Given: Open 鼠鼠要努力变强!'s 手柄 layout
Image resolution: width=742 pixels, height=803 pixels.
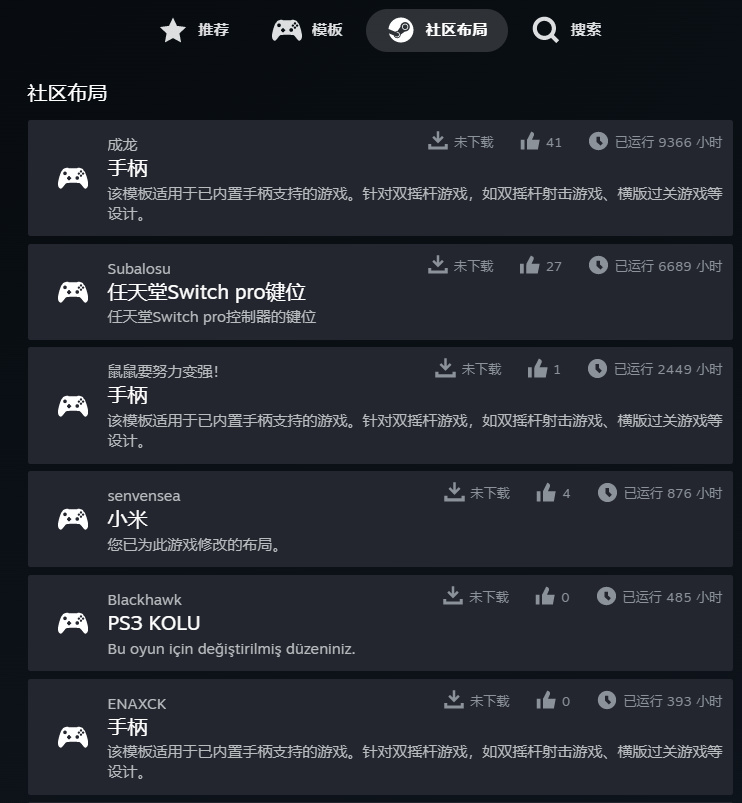Looking at the screenshot, I should 380,405.
